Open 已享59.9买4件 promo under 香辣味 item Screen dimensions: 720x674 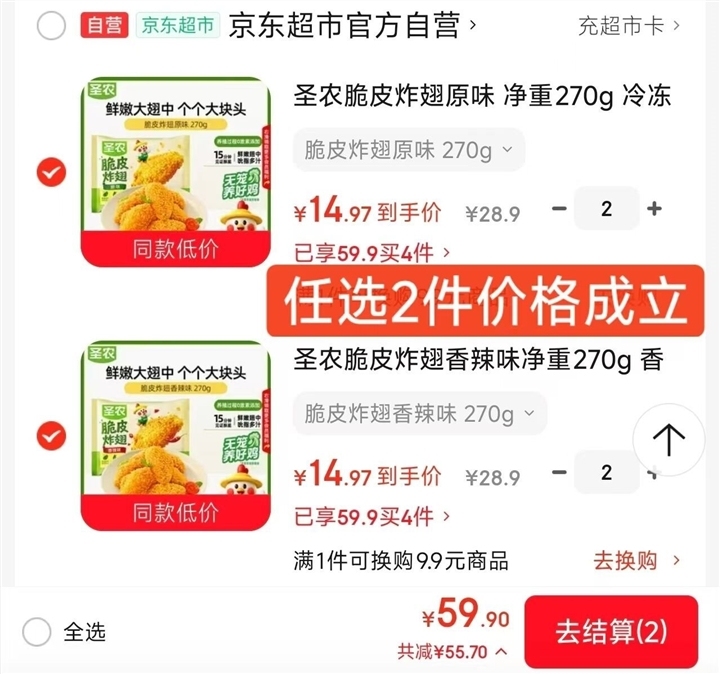pos(372,517)
